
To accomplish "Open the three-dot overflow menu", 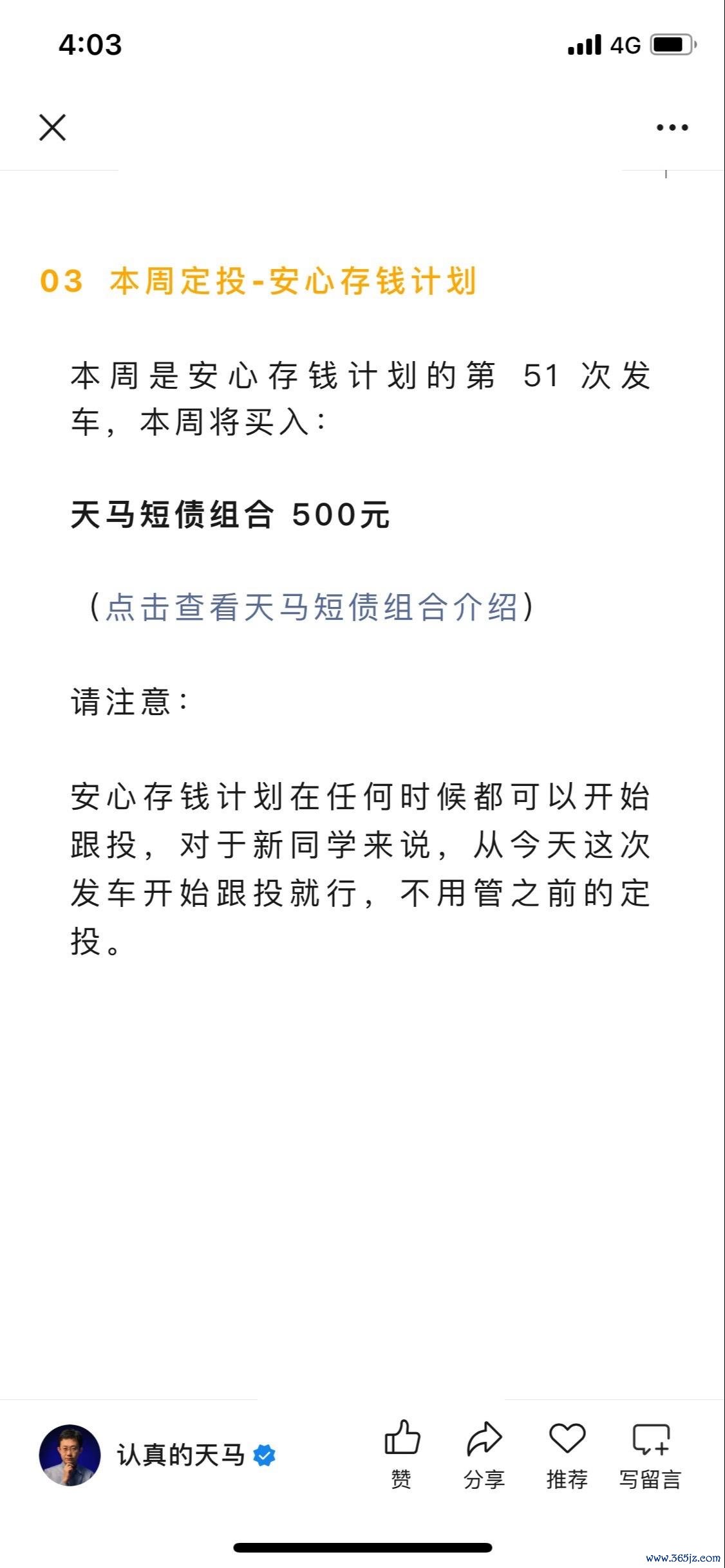I will pyautogui.click(x=672, y=127).
